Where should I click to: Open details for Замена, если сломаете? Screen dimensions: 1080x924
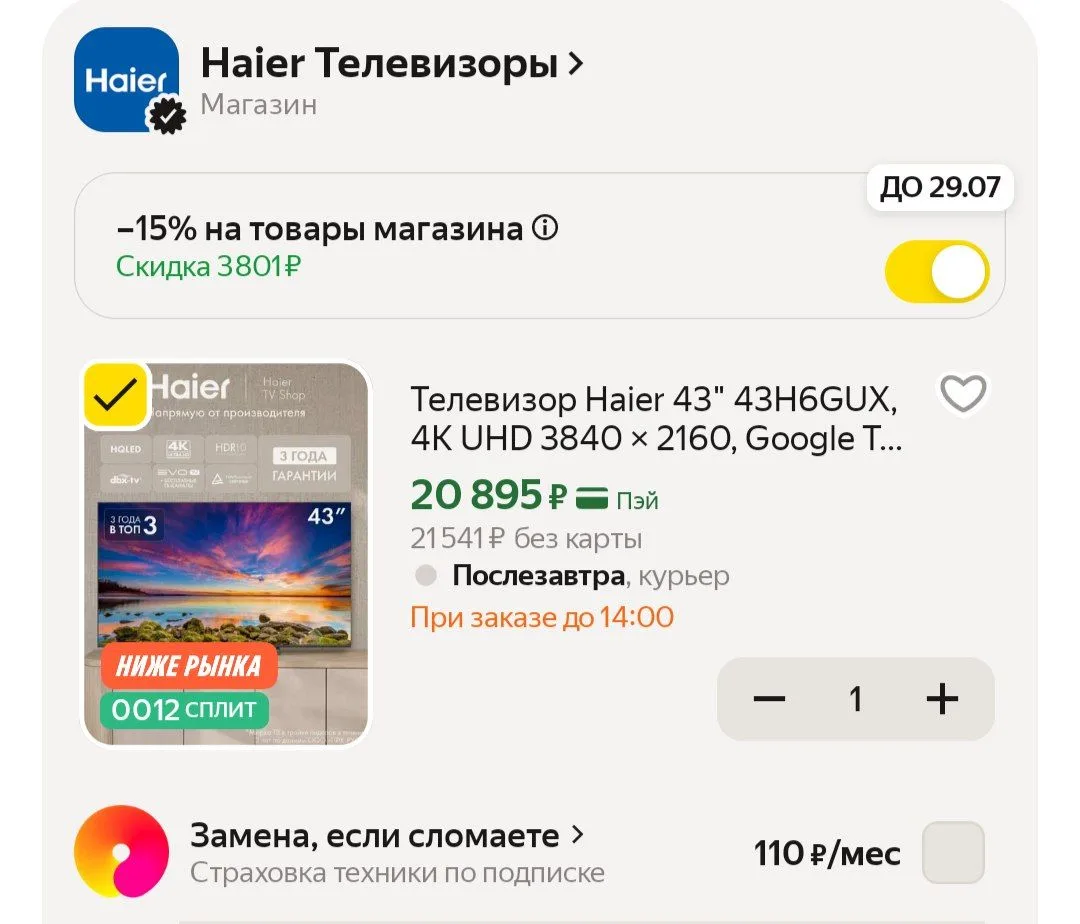(387, 836)
